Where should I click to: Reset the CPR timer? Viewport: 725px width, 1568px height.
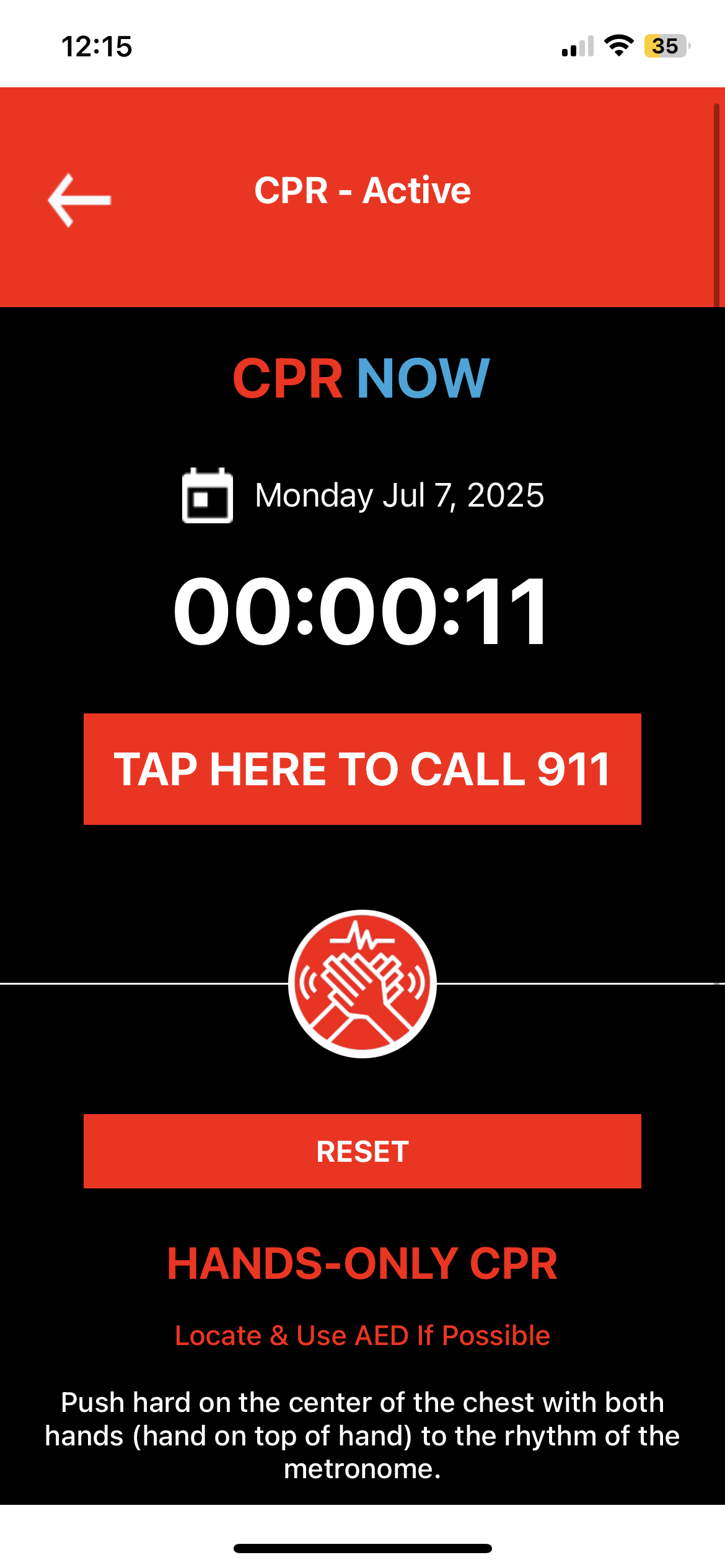(362, 1151)
